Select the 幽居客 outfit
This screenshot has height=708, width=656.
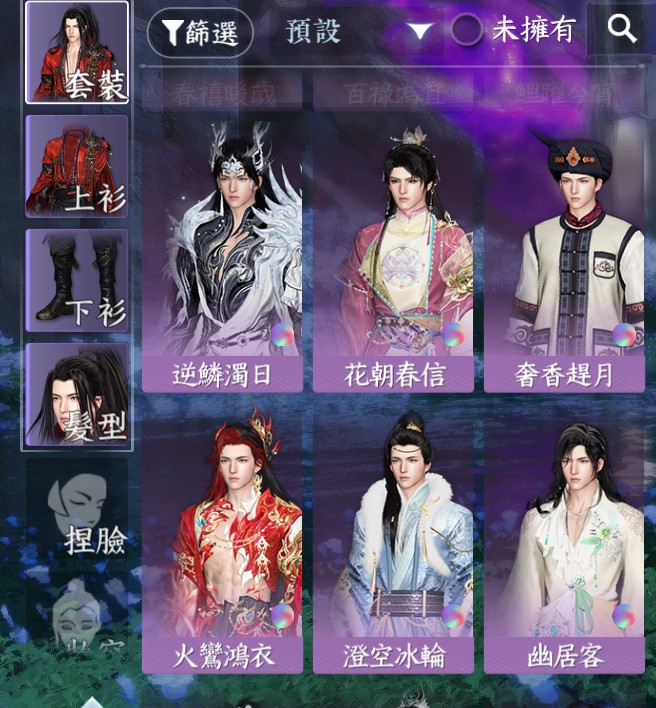564,540
